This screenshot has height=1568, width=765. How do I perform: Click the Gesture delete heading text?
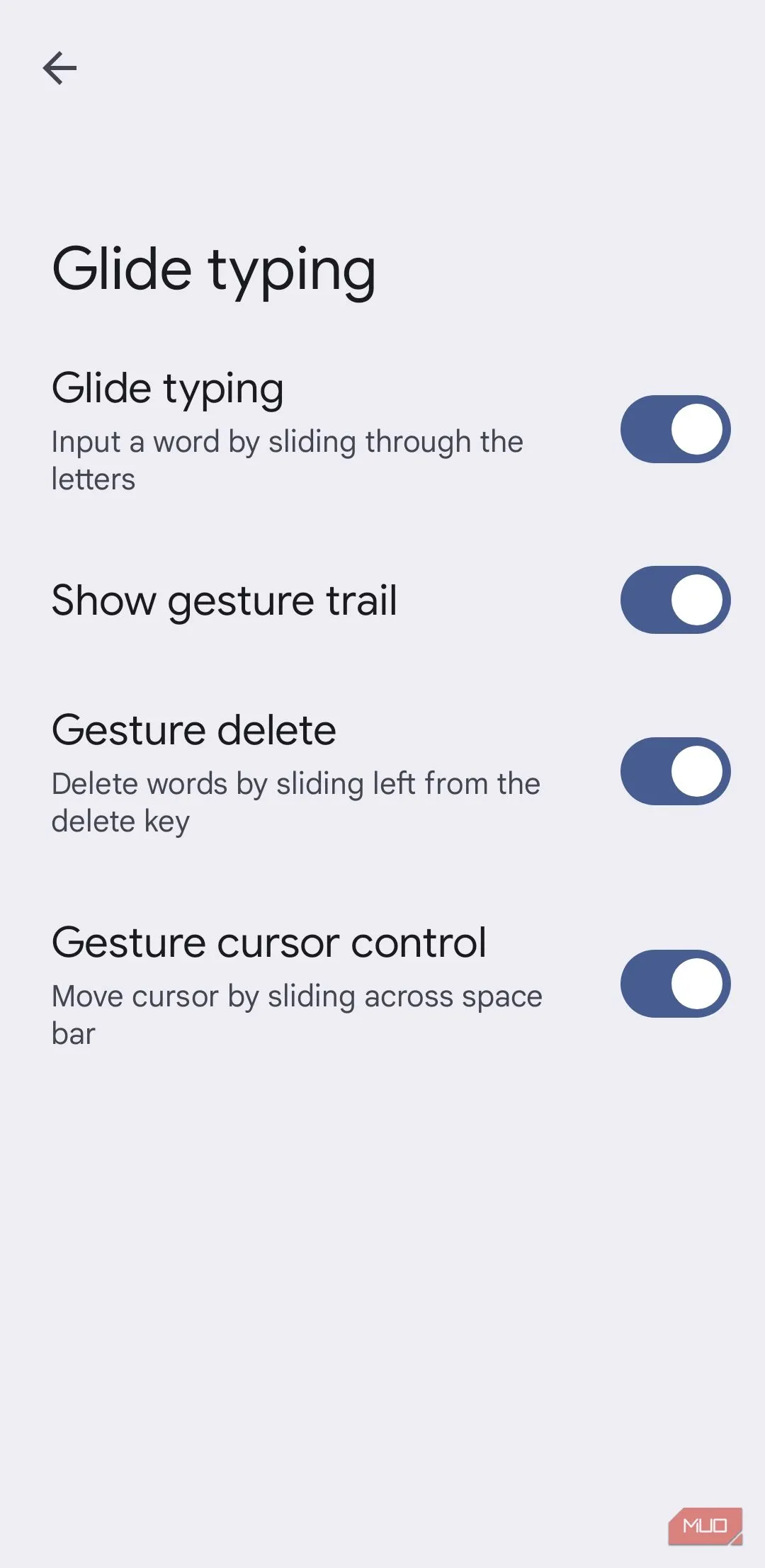pos(194,729)
